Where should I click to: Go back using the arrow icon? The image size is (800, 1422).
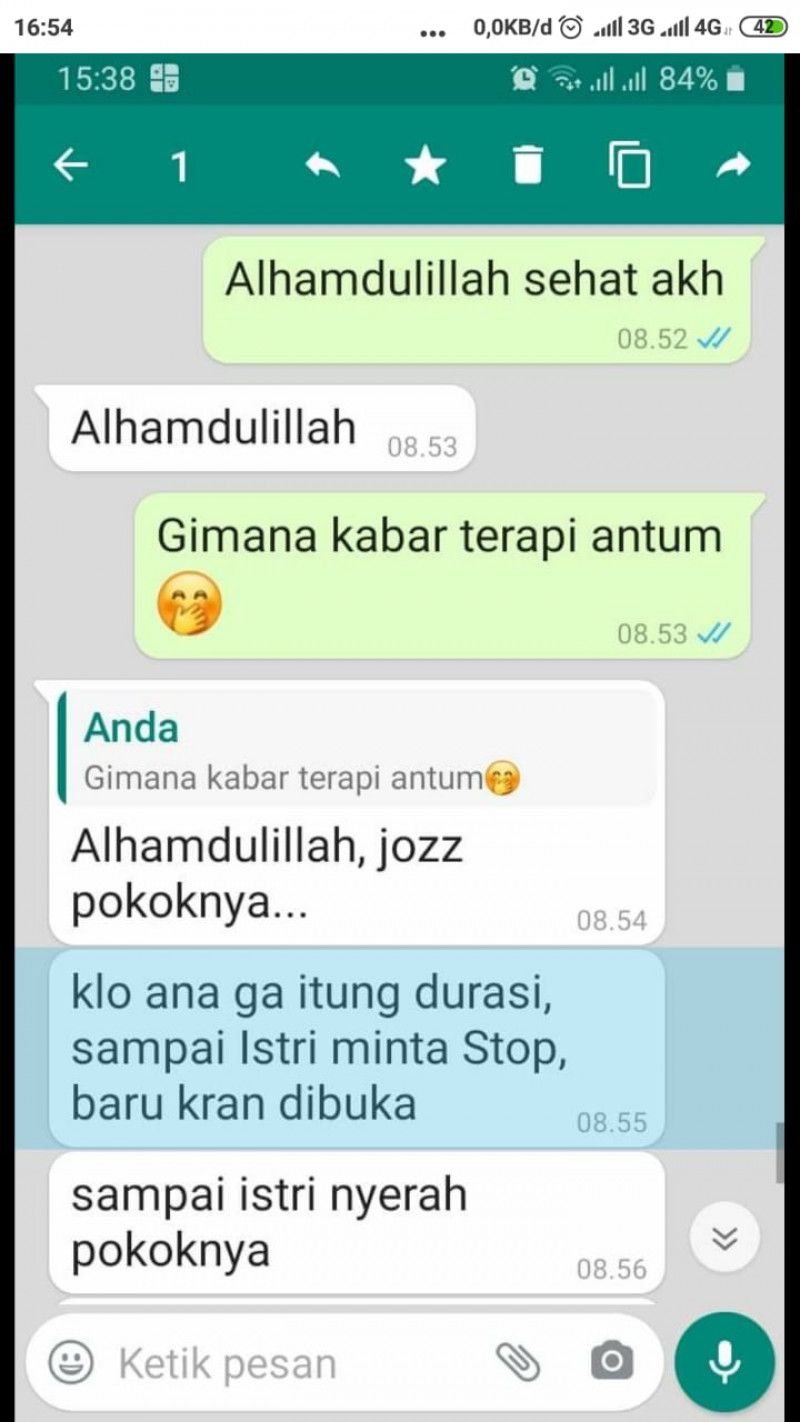(70, 166)
